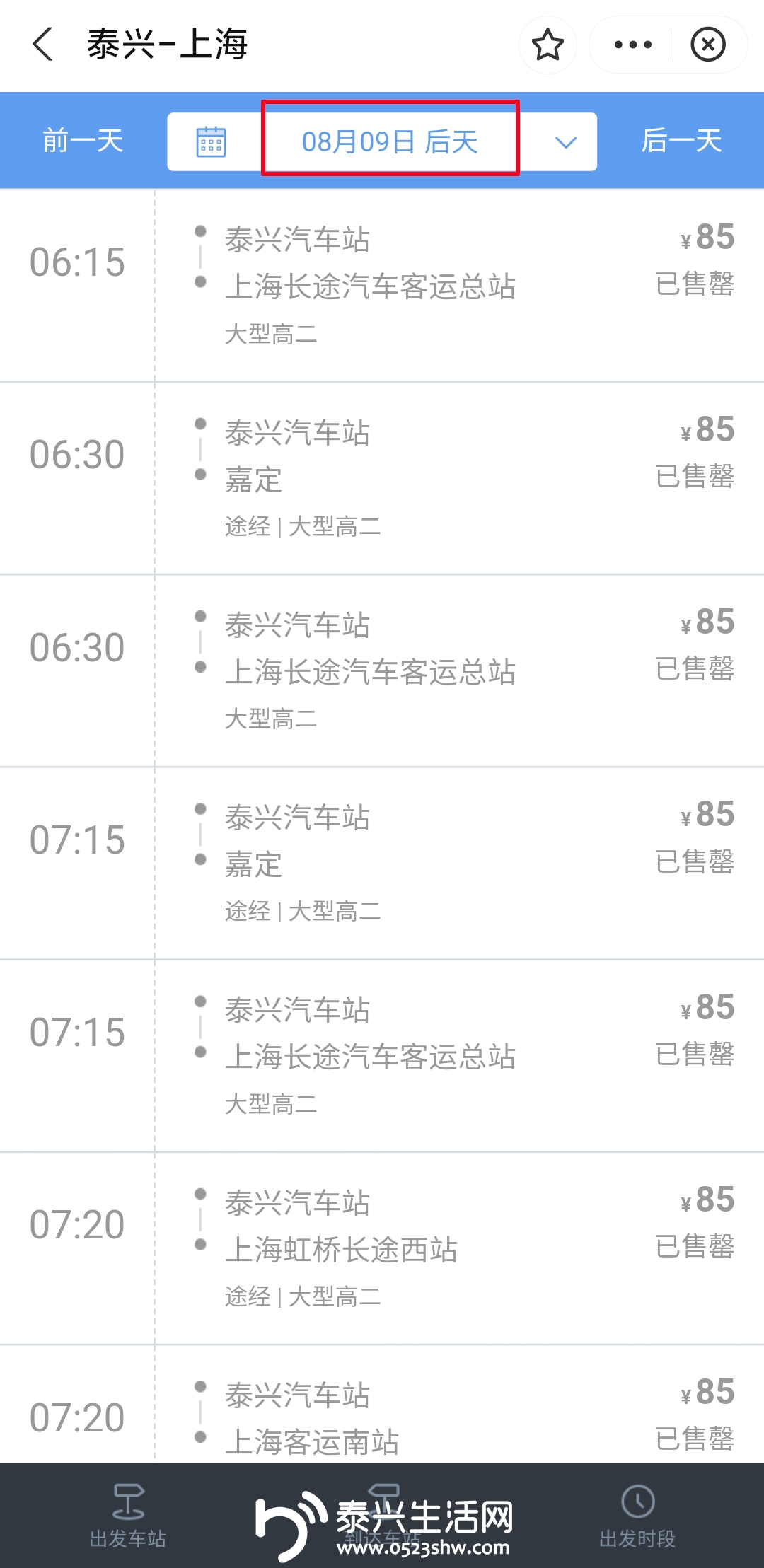Favorite this mini program with the star
Screen dimensions: 764x1568
point(548,45)
